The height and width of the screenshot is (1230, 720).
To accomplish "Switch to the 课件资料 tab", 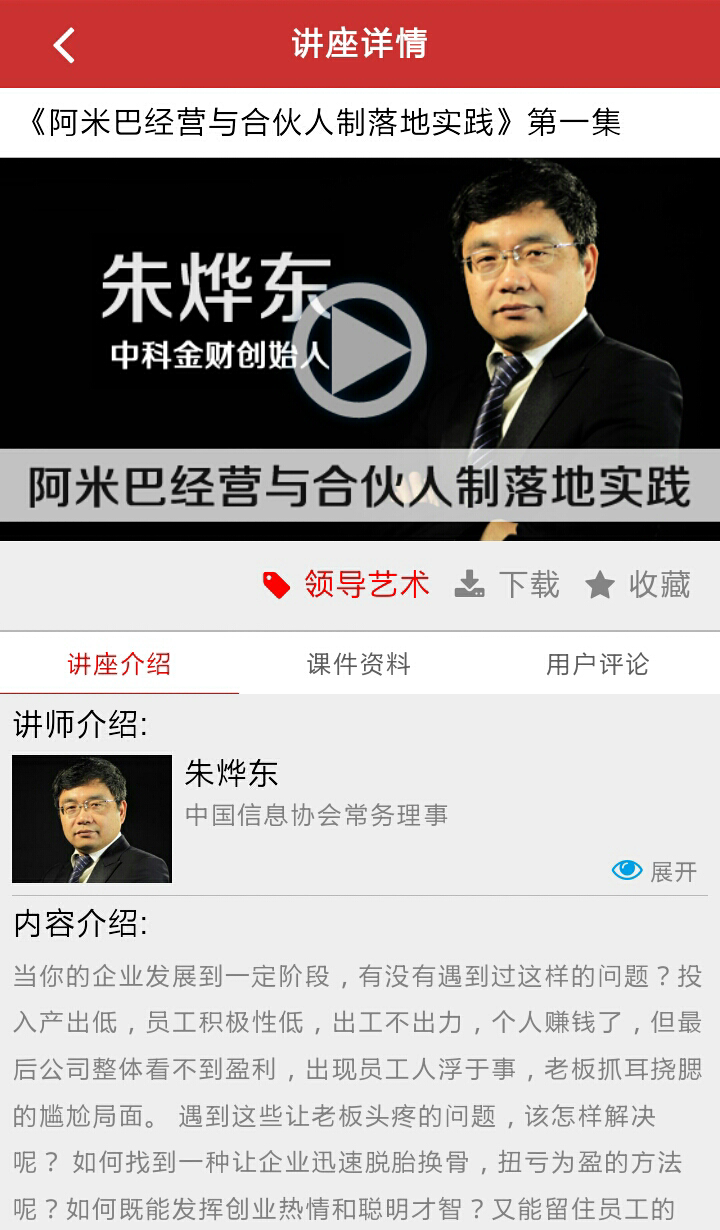I will pos(360,662).
